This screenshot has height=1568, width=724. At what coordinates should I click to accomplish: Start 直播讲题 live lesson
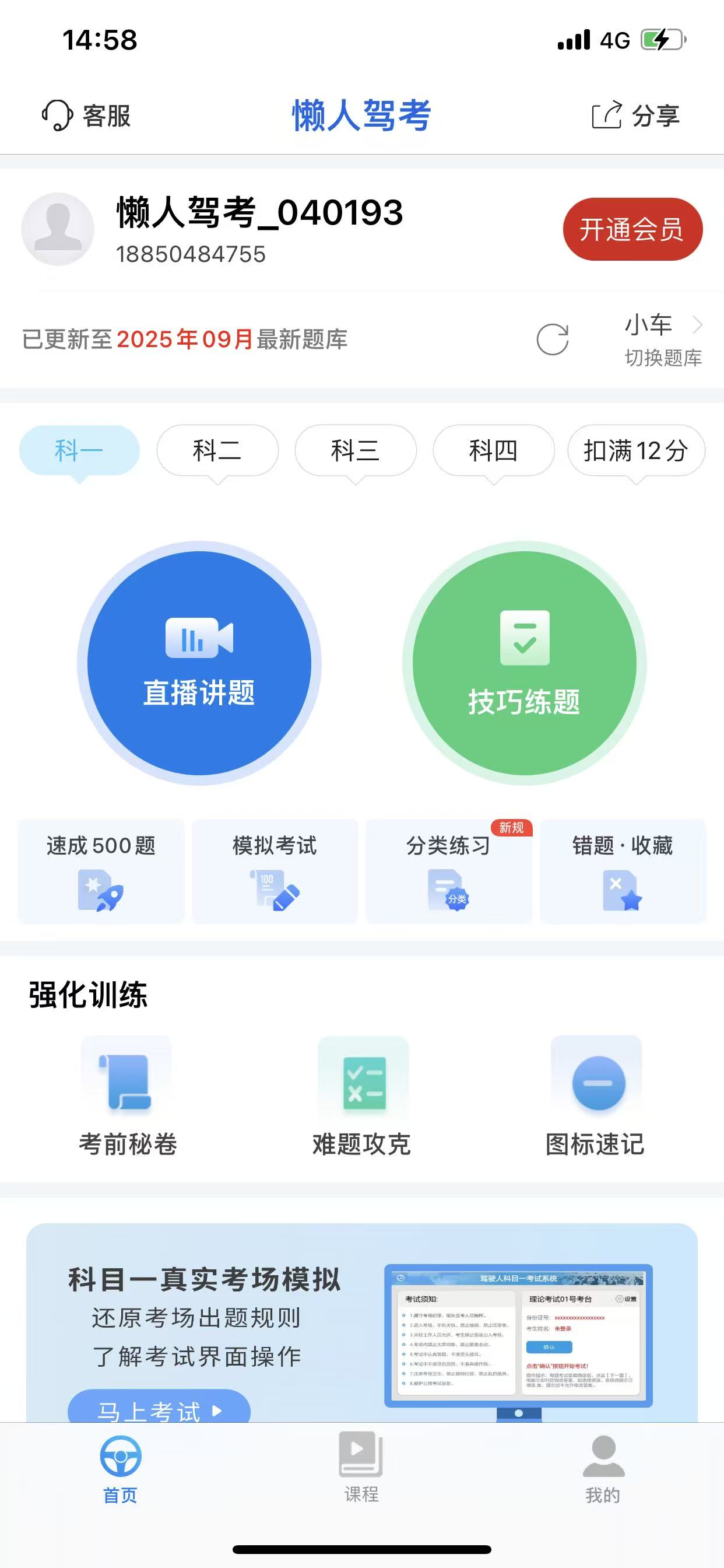pyautogui.click(x=199, y=663)
